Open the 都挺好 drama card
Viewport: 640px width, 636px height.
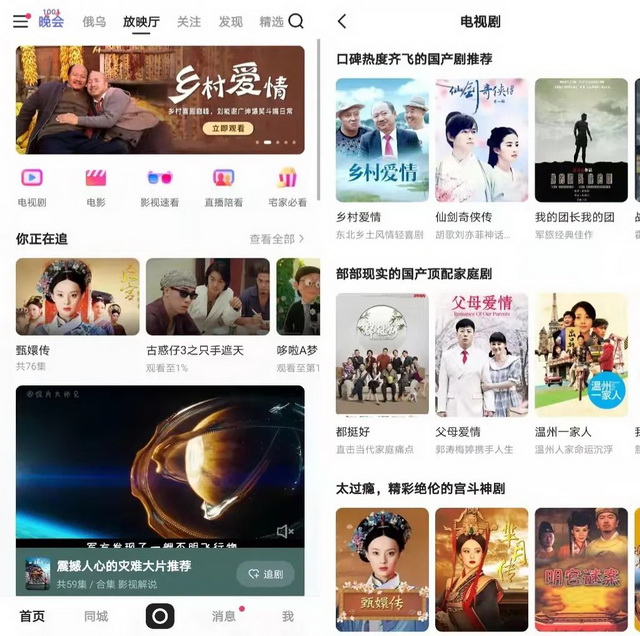coord(382,355)
